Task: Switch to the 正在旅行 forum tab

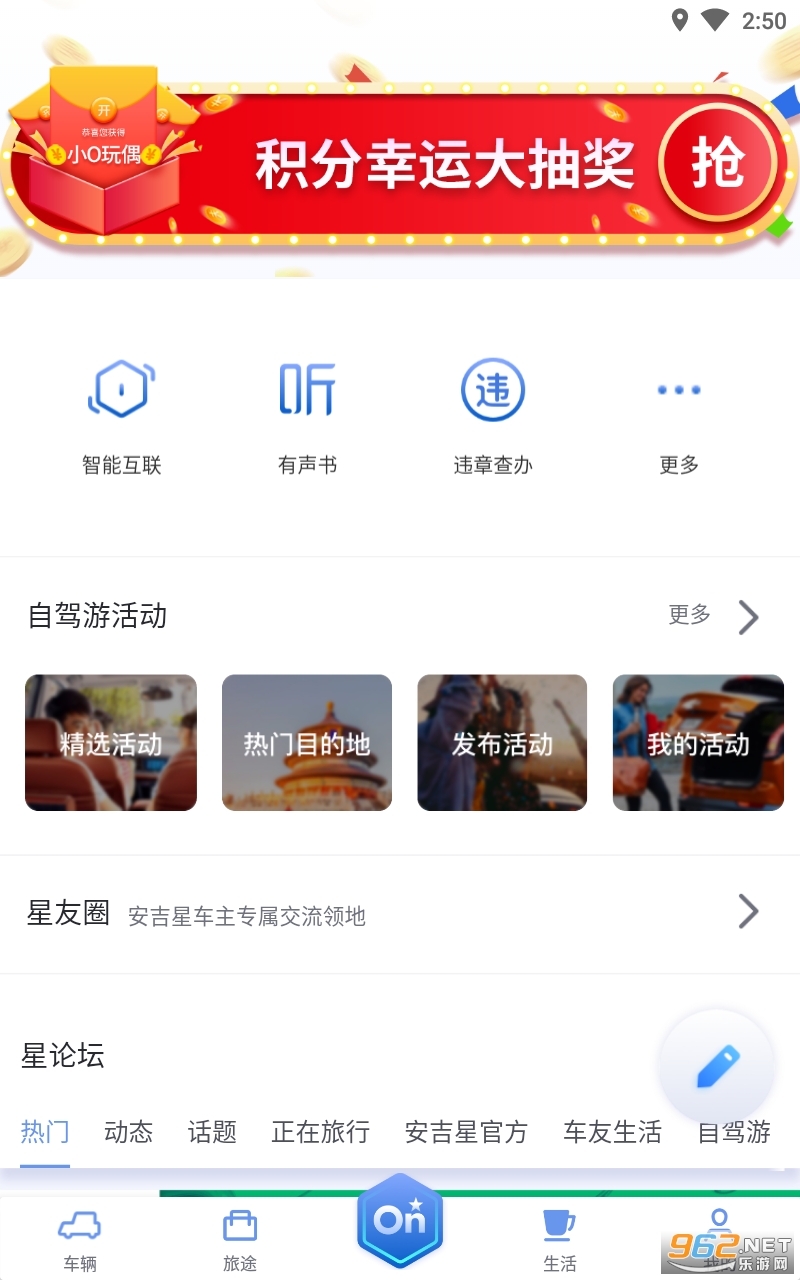Action: (320, 1132)
